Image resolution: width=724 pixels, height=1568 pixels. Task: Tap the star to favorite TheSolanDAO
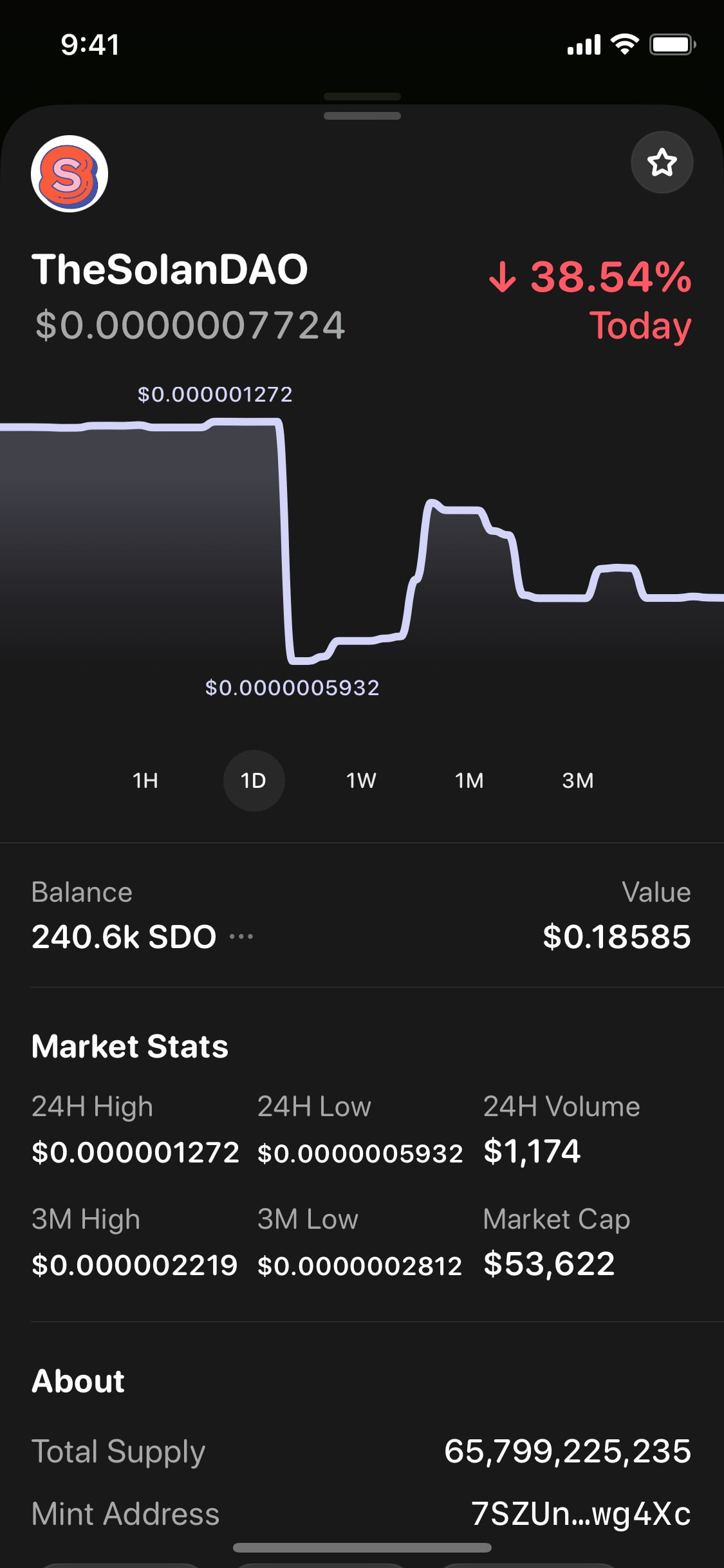click(x=662, y=163)
